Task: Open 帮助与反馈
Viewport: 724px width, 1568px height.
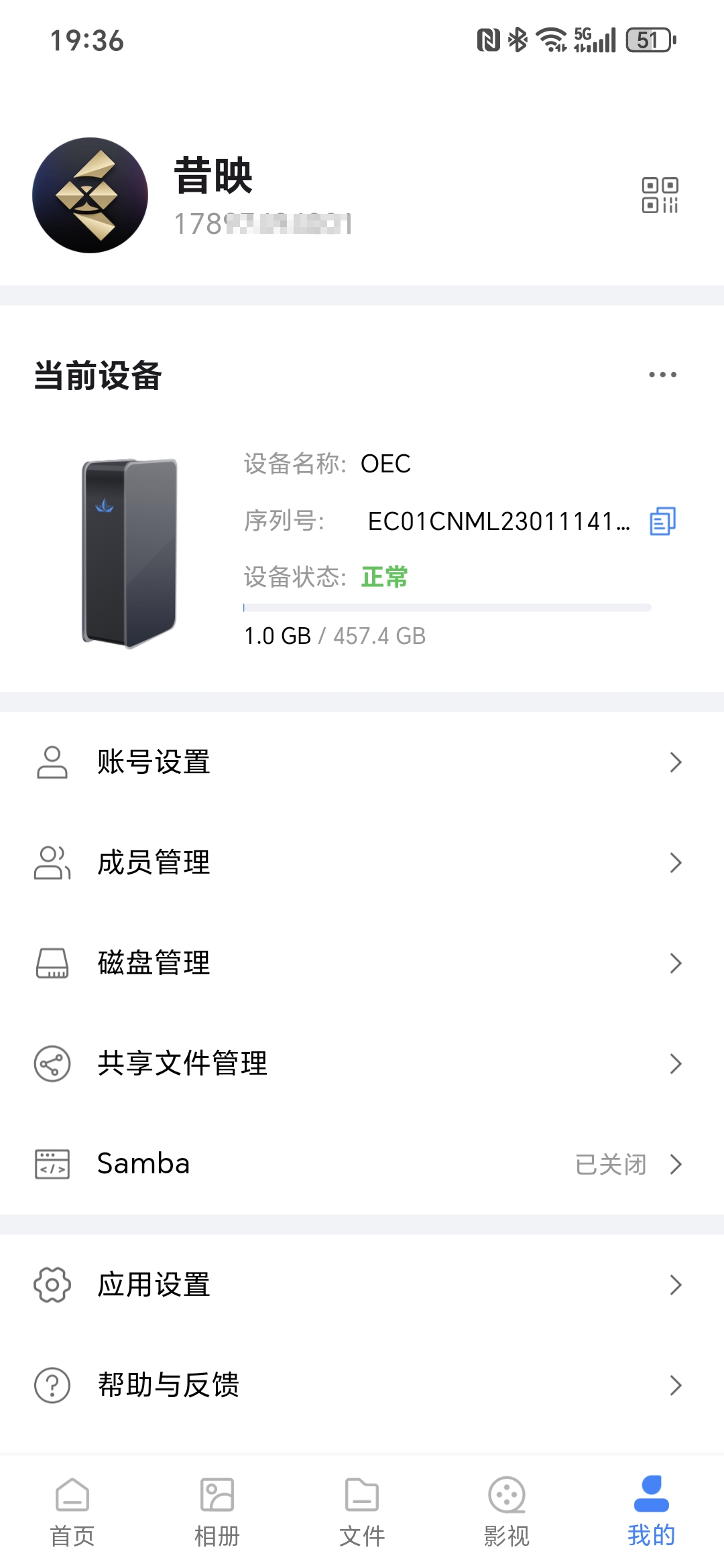Action: point(362,1385)
